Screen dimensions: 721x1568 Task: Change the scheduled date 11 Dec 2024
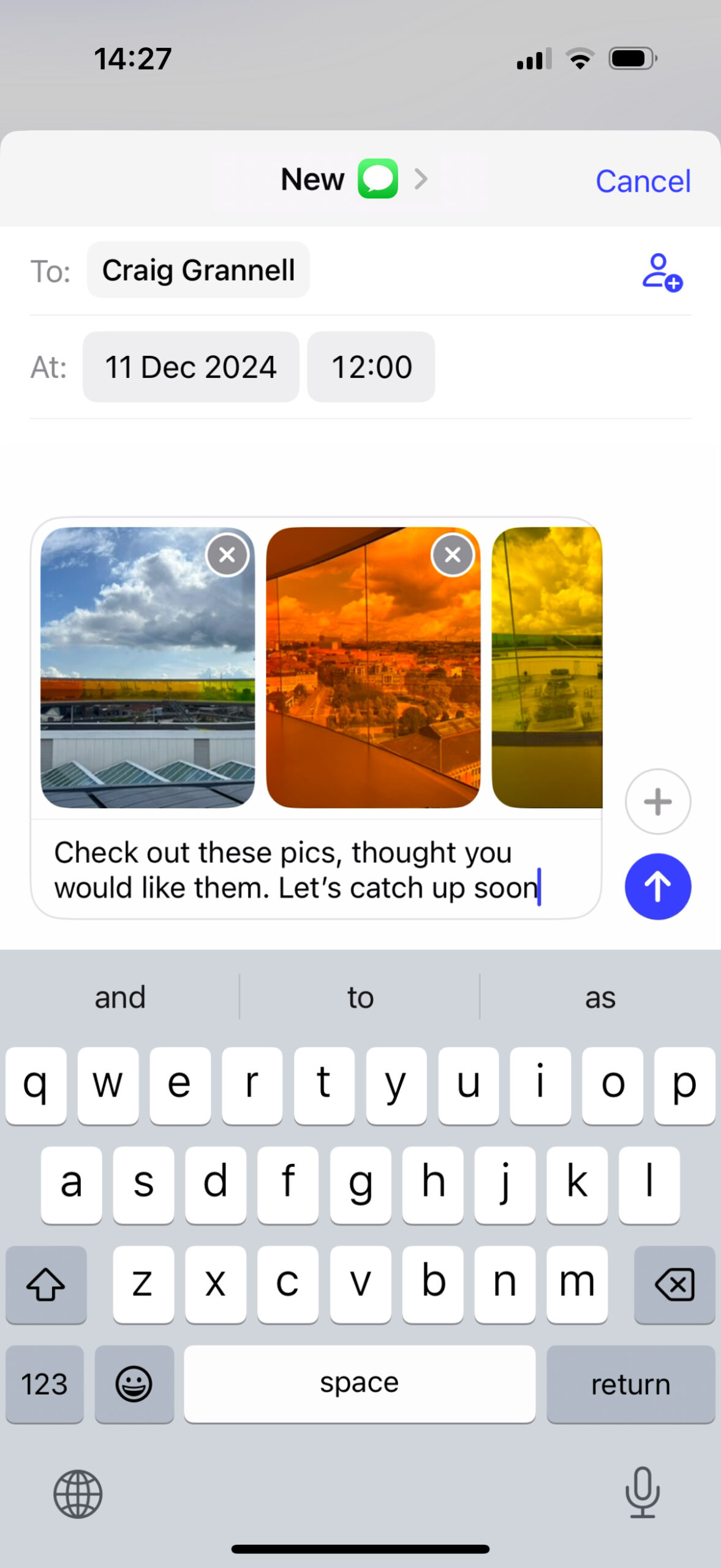pyautogui.click(x=191, y=367)
